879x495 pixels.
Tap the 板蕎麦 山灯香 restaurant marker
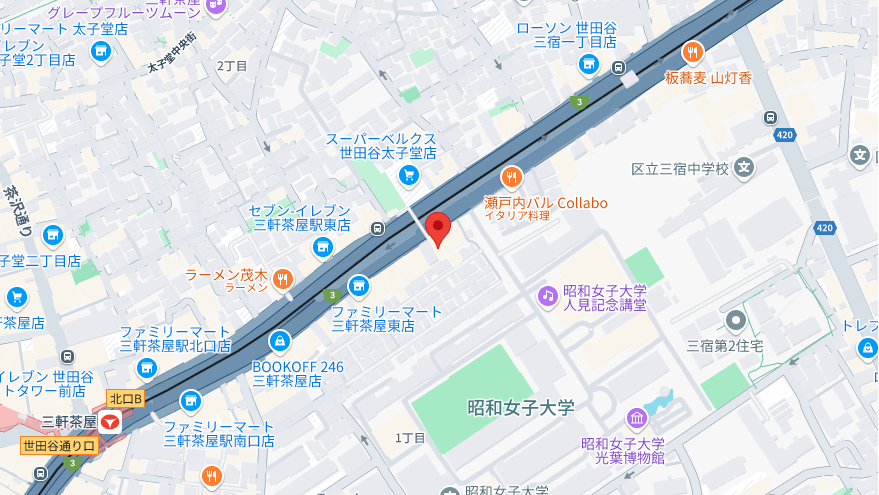(x=692, y=52)
